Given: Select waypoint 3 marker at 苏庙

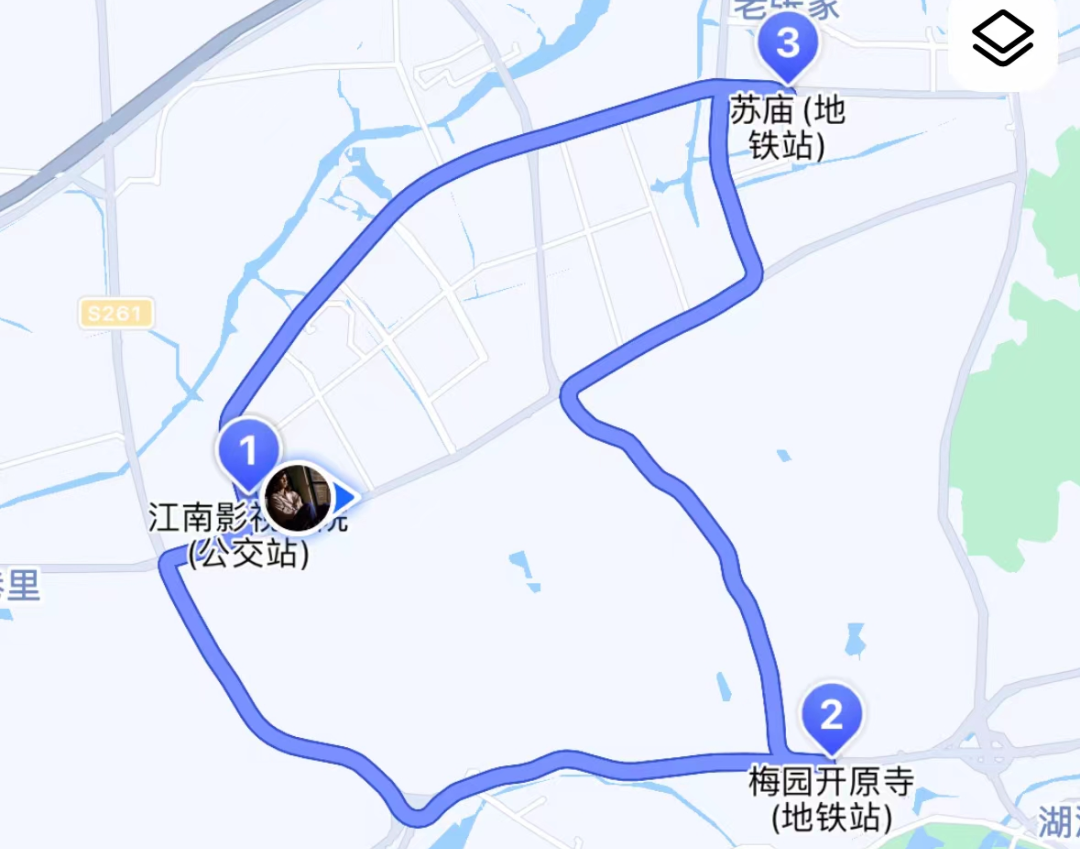Looking at the screenshot, I should click(x=788, y=46).
